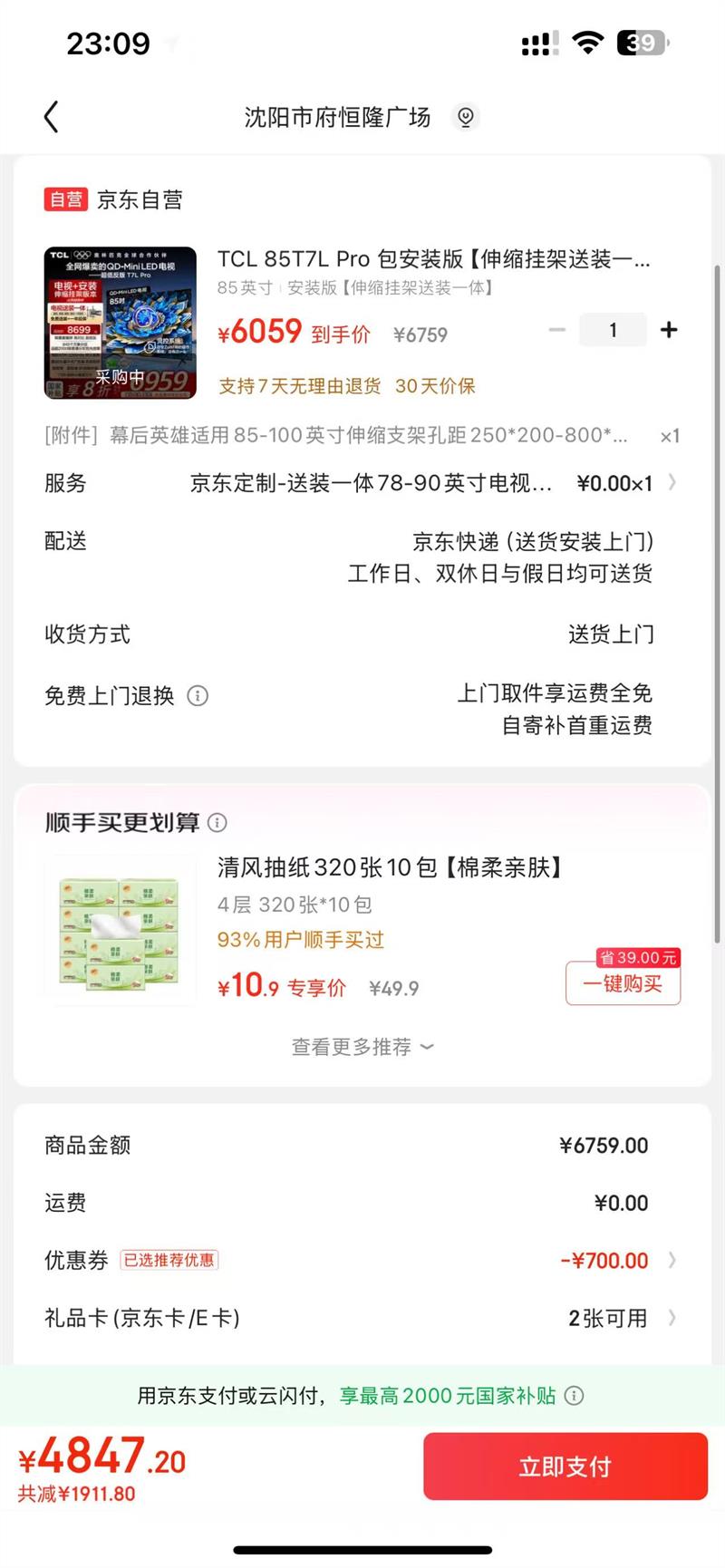
Task: View 免费上门退换 info icon
Action: (x=198, y=695)
